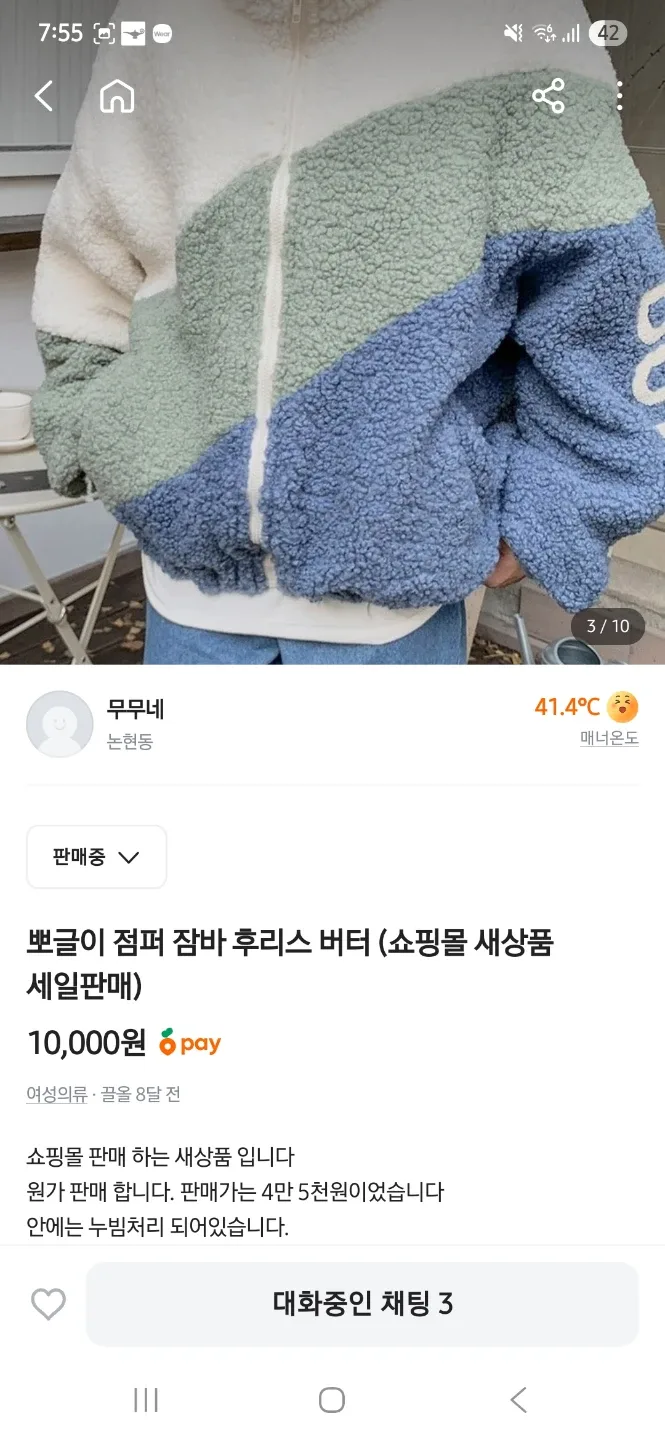Screen dimensions: 665x1440
Task: Tap the system recent apps button
Action: (x=146, y=1400)
